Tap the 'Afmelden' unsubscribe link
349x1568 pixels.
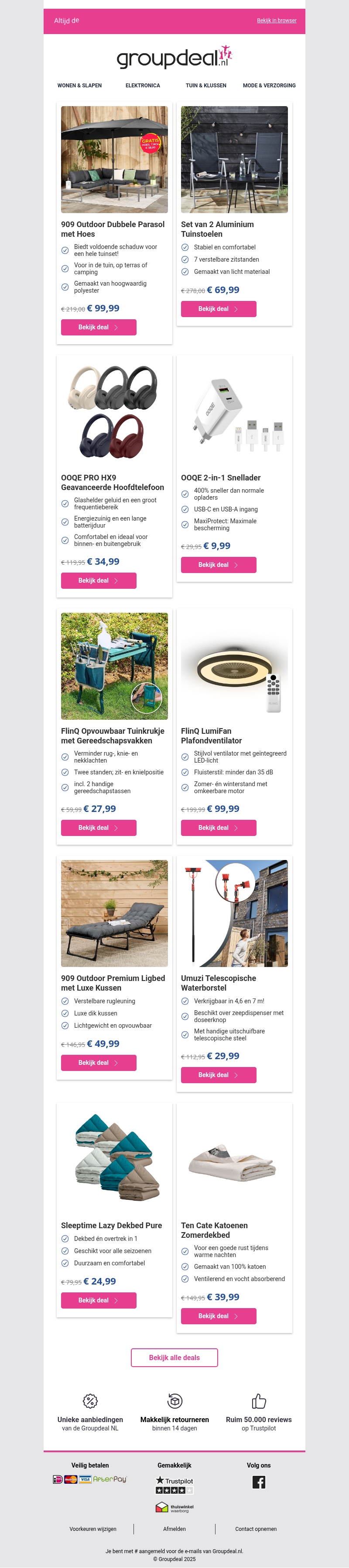pos(174,1529)
